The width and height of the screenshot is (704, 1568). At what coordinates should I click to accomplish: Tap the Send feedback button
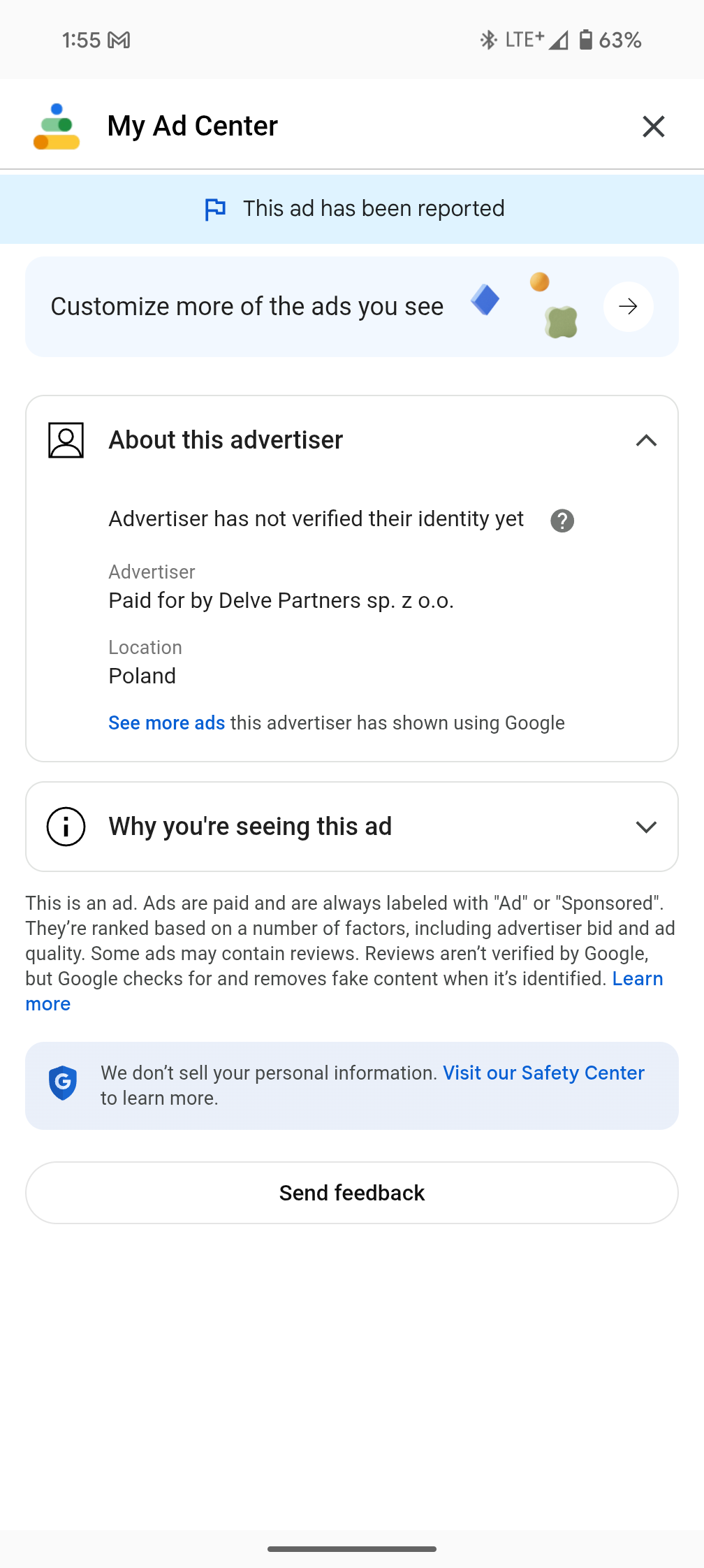(x=352, y=1193)
